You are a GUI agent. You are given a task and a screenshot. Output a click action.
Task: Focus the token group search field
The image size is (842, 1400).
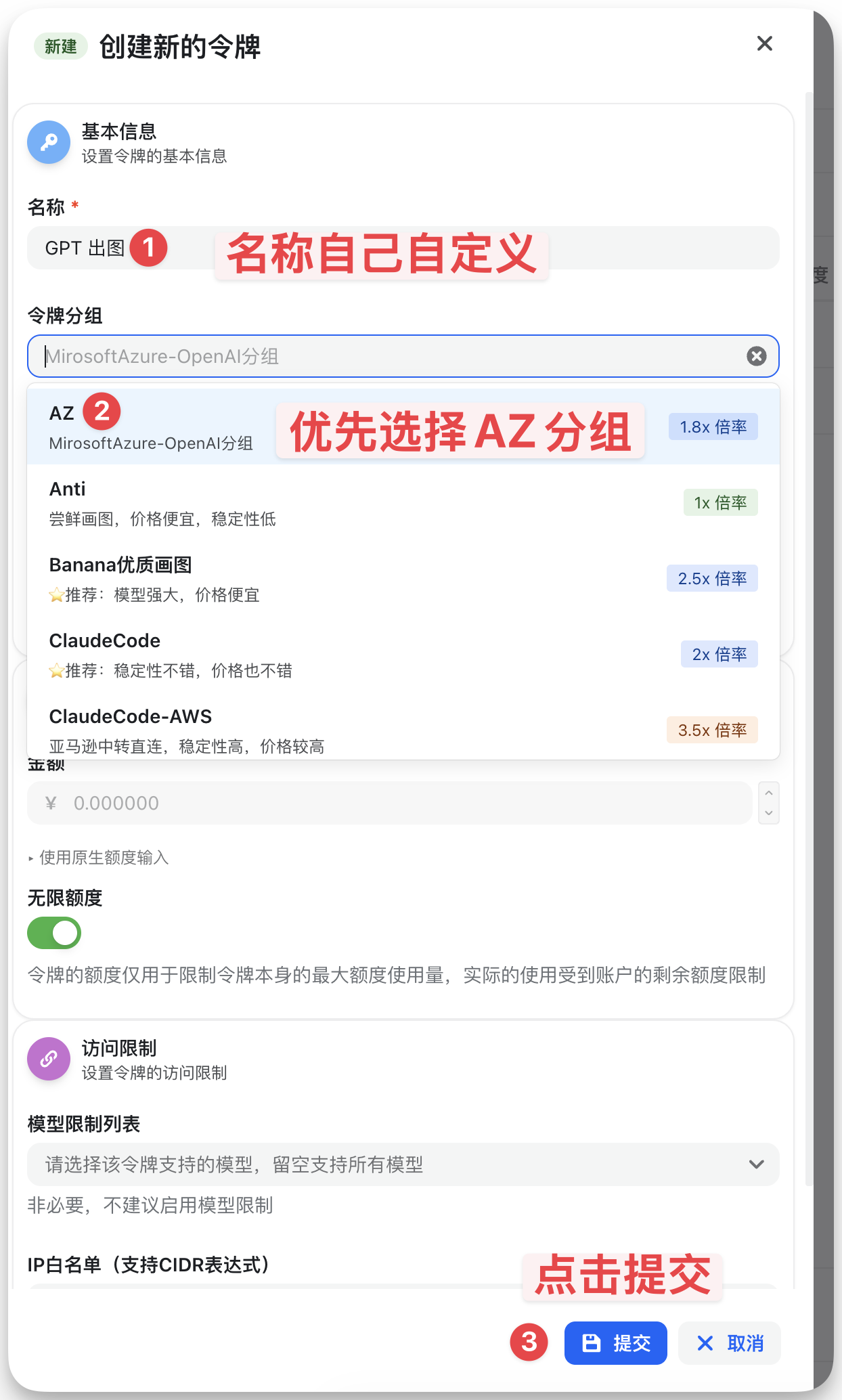393,356
